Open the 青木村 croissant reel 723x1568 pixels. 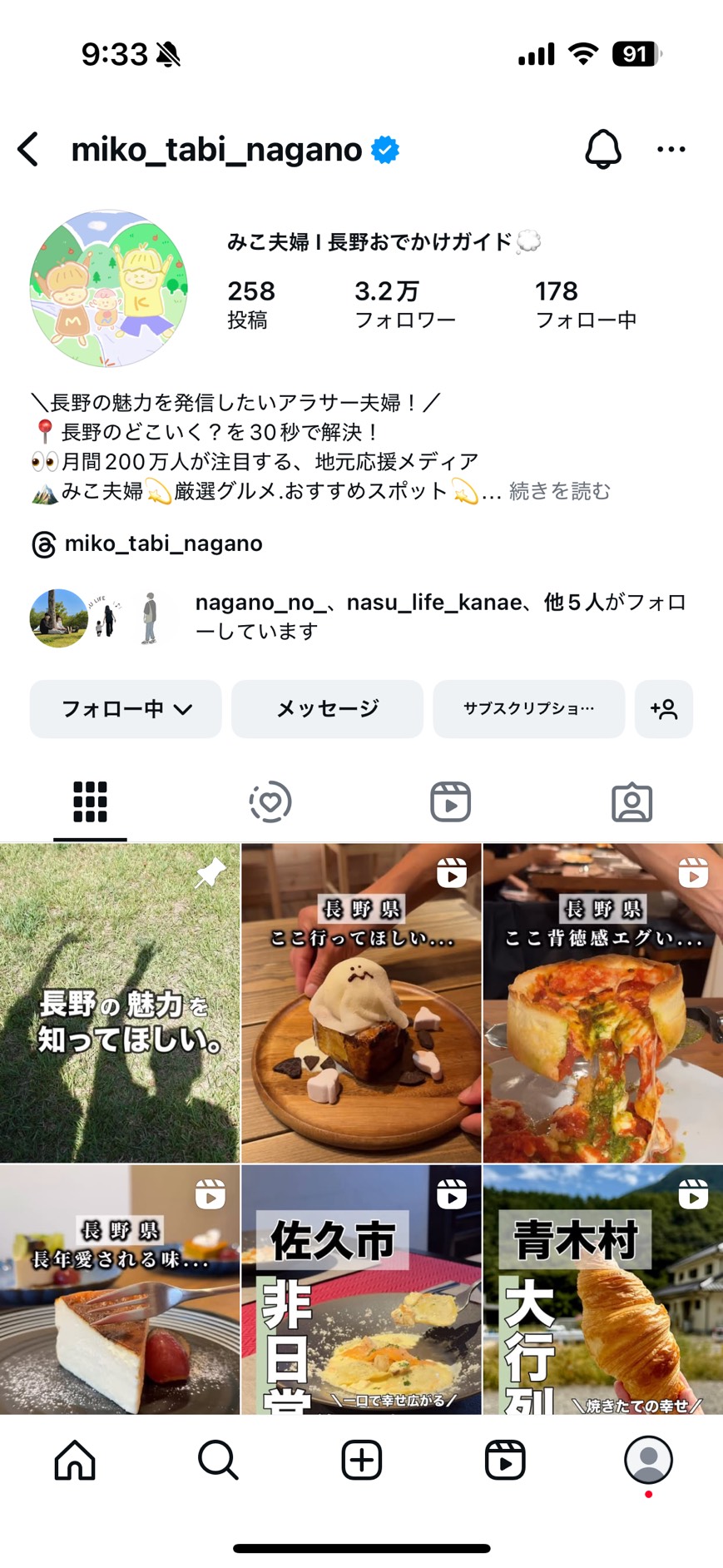click(603, 1290)
